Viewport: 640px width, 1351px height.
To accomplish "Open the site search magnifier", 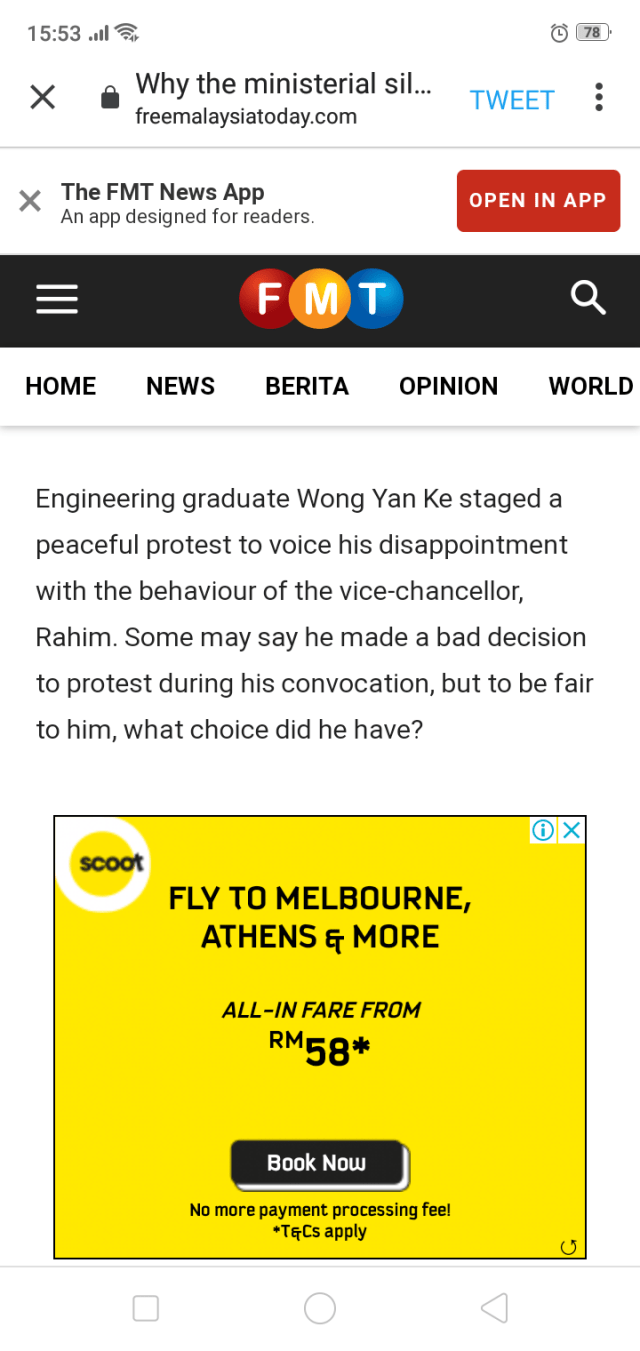I will point(587,298).
